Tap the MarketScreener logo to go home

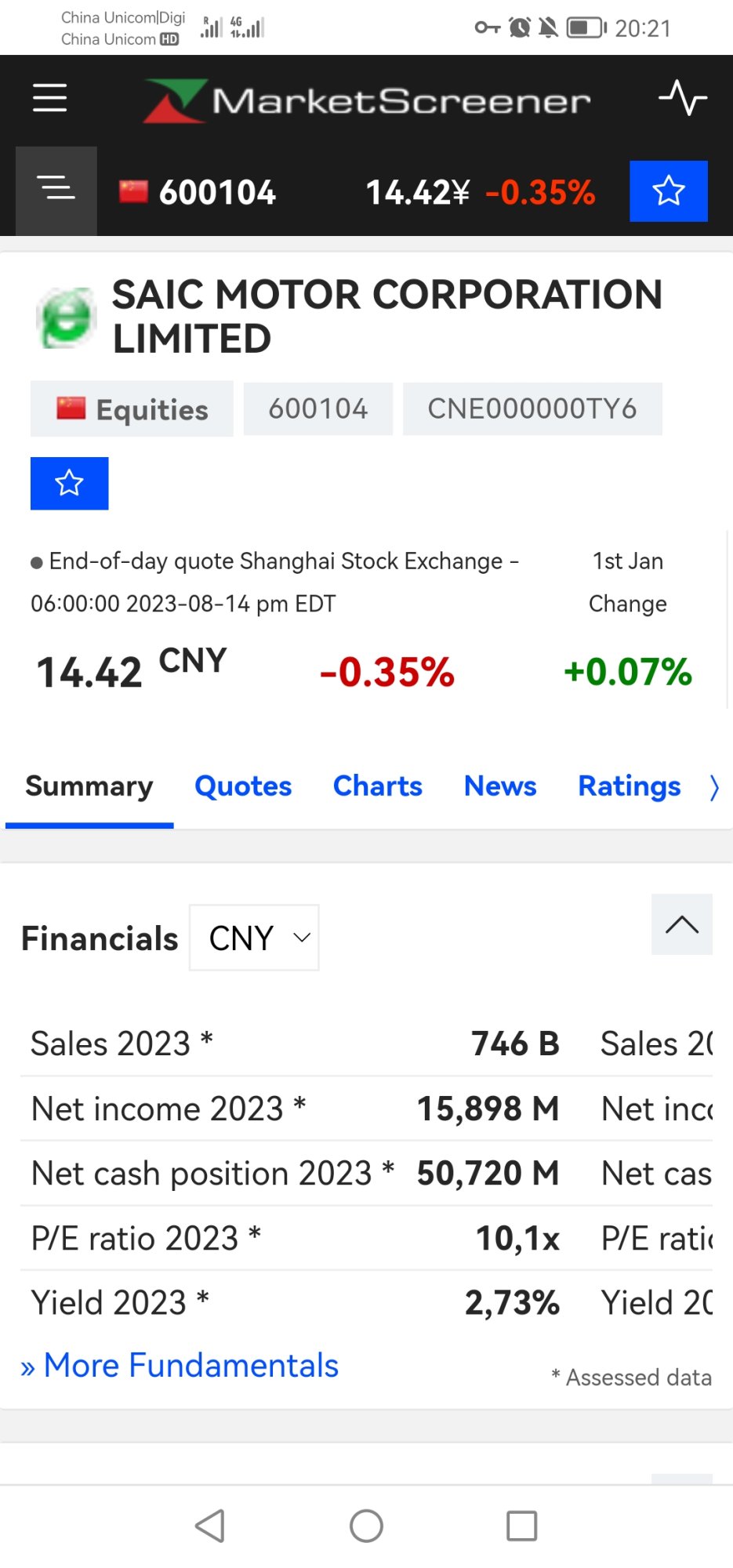pos(367,100)
